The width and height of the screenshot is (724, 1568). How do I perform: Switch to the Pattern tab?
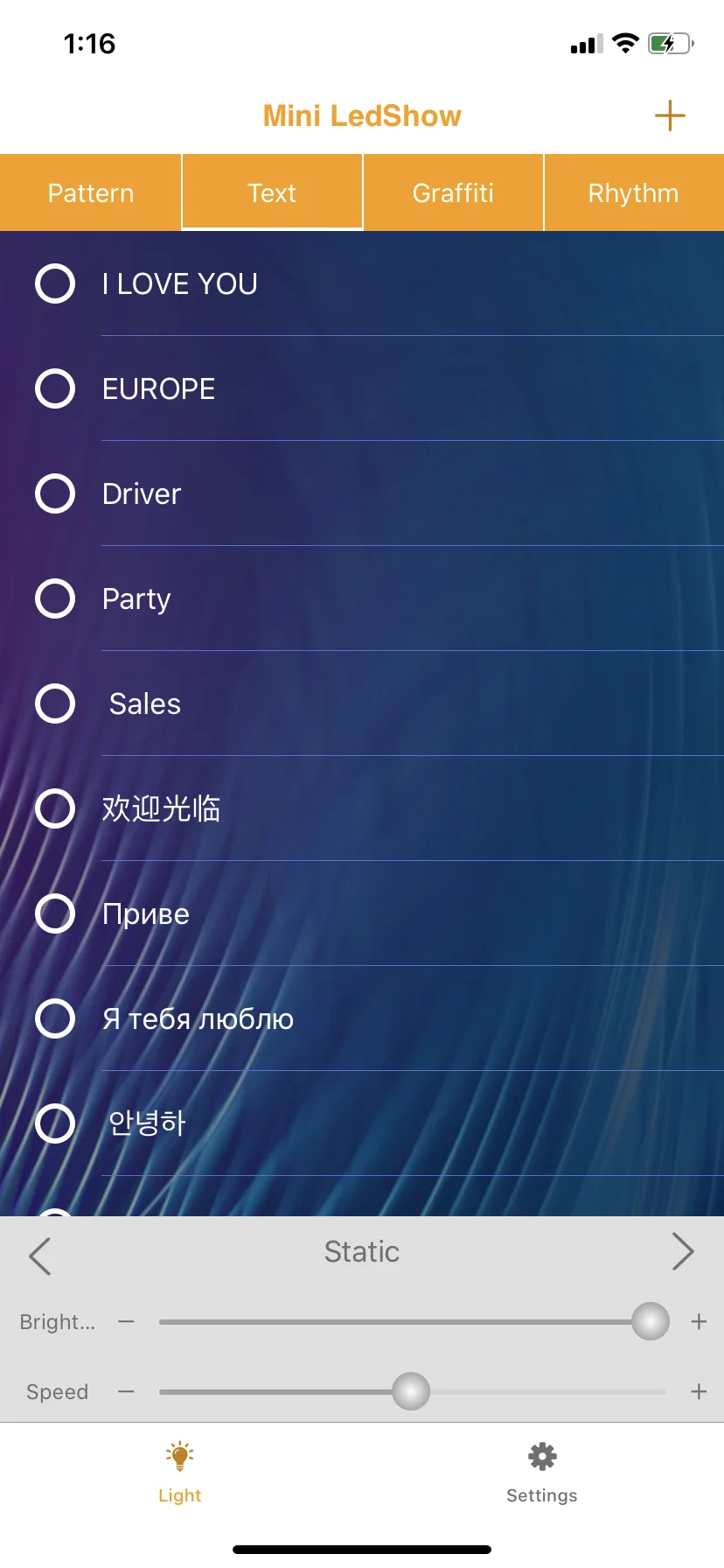pyautogui.click(x=91, y=193)
